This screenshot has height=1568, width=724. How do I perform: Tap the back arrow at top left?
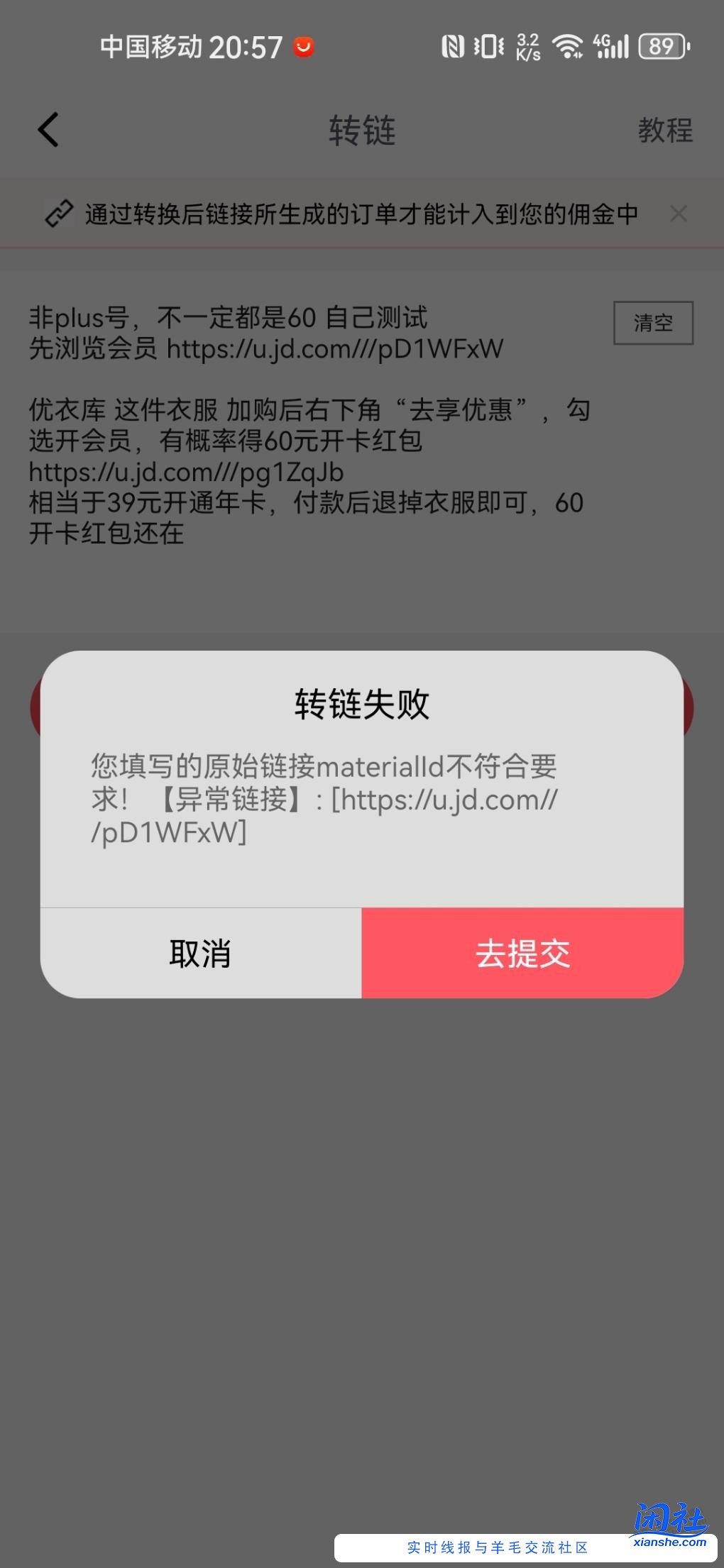pos(48,131)
